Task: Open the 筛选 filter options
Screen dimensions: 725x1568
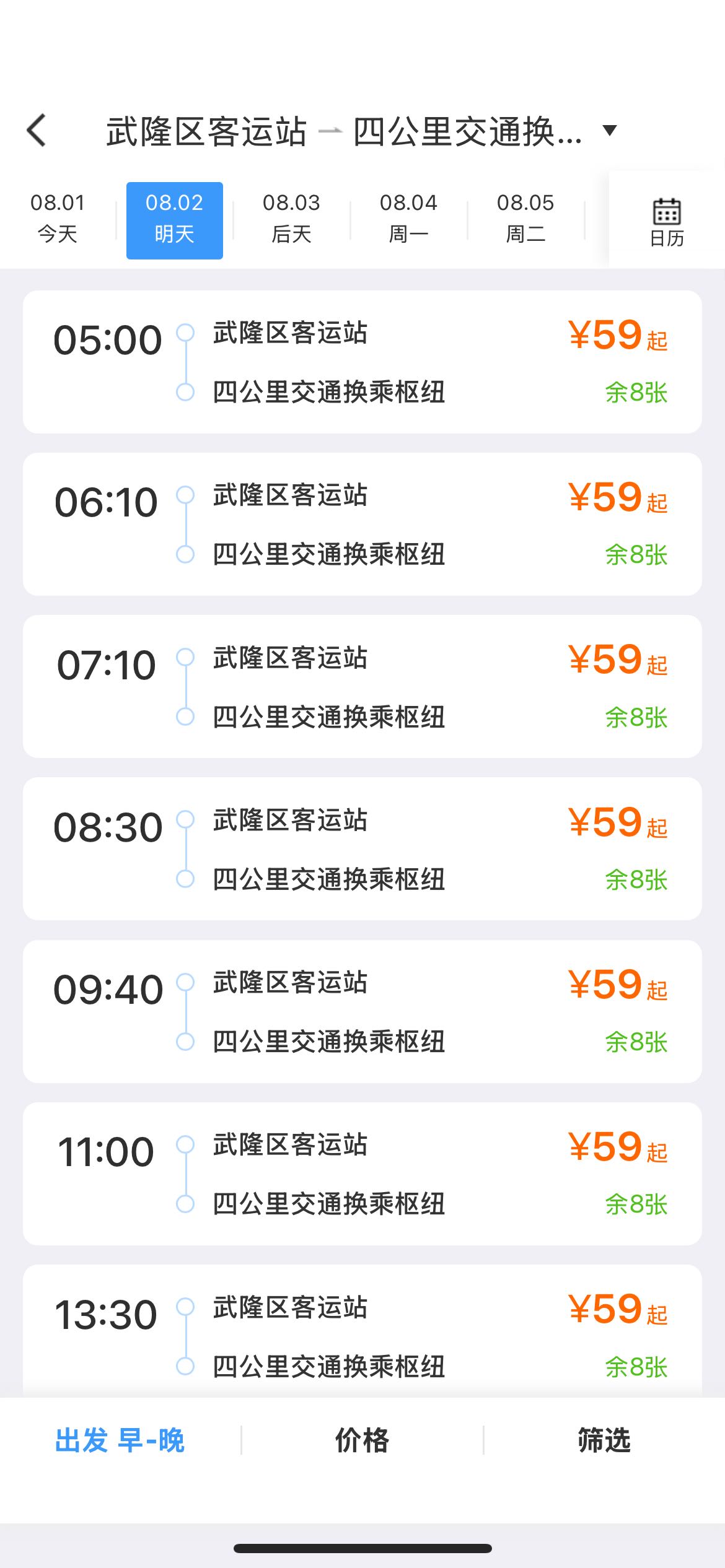Action: point(604,1440)
